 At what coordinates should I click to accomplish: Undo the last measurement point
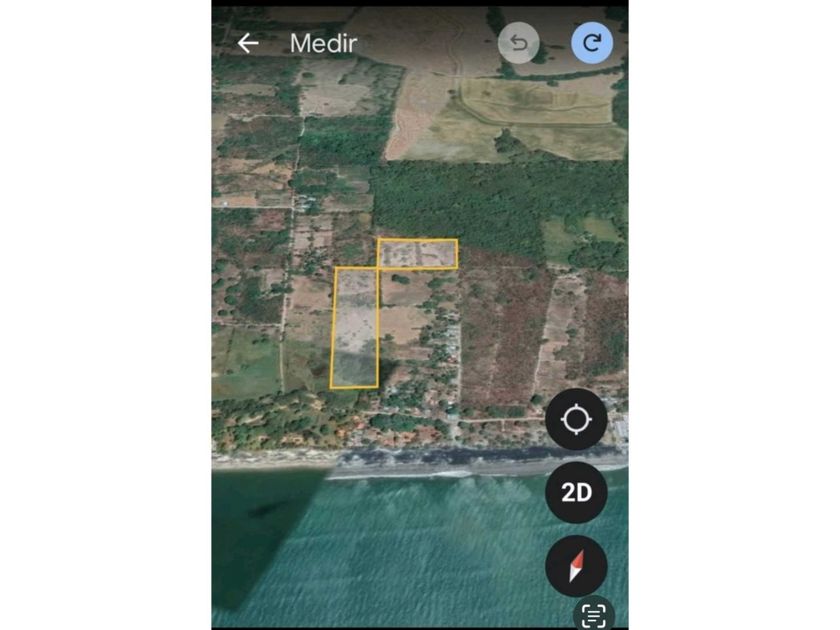tap(518, 43)
